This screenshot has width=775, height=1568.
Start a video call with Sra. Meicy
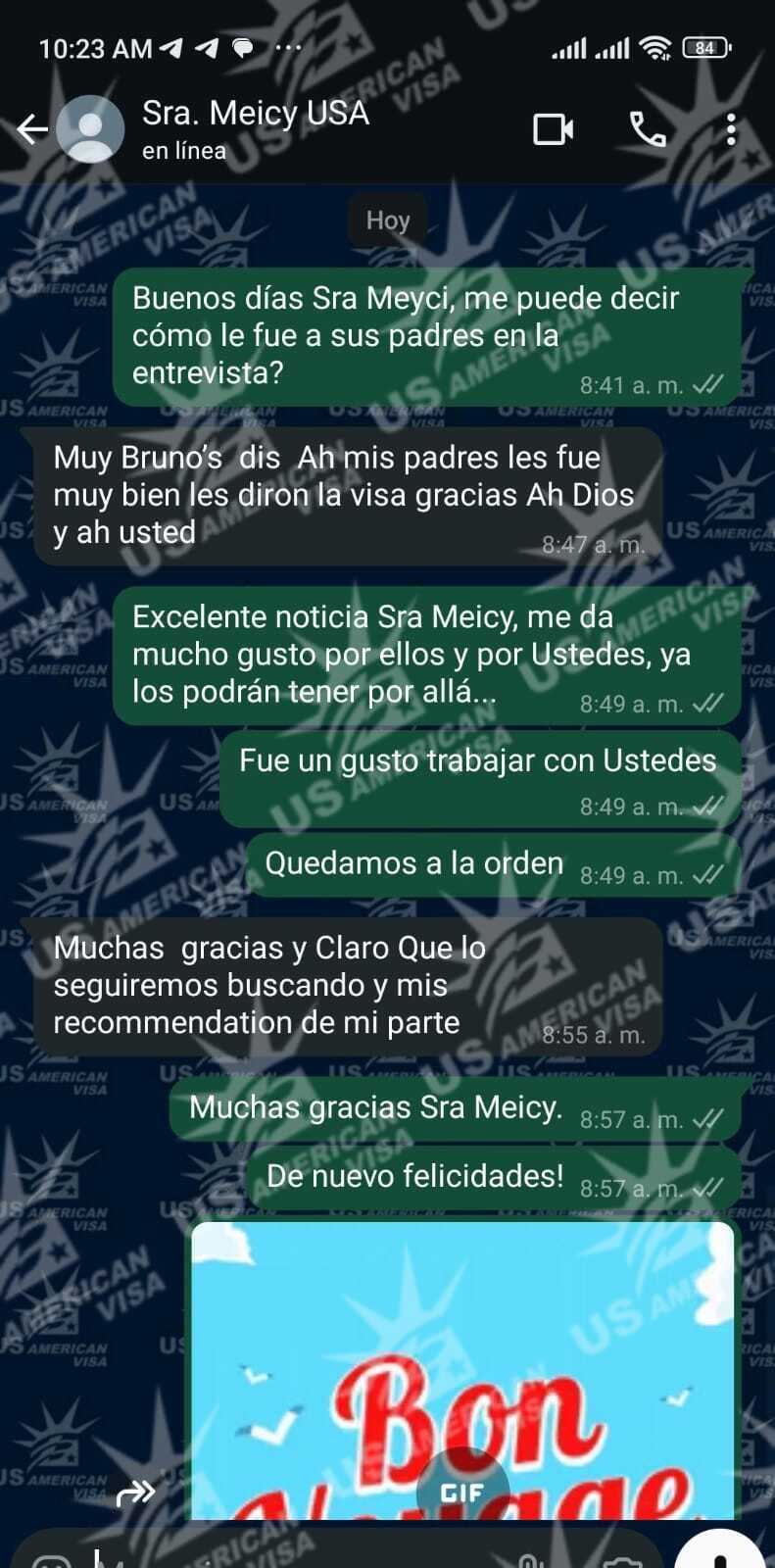554,129
